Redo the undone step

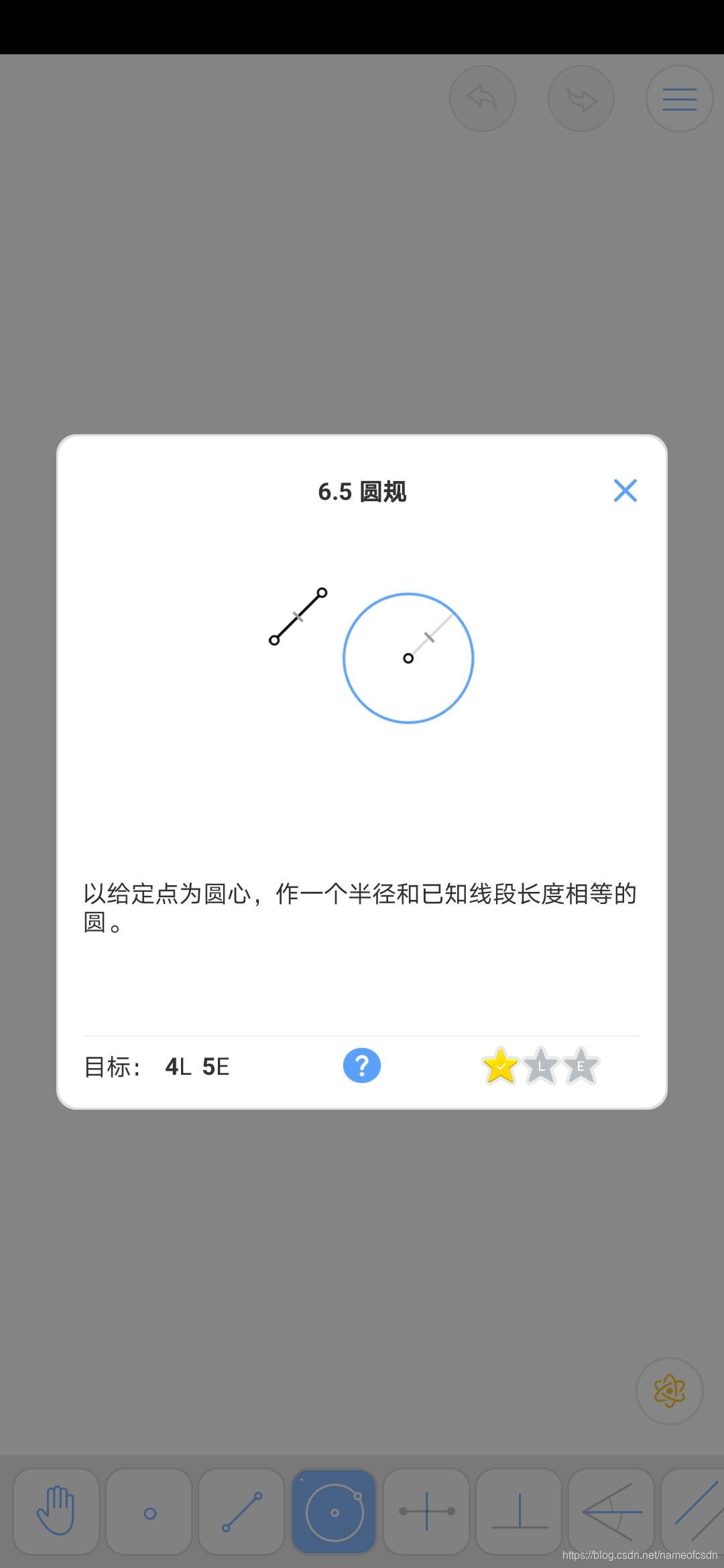[x=581, y=99]
